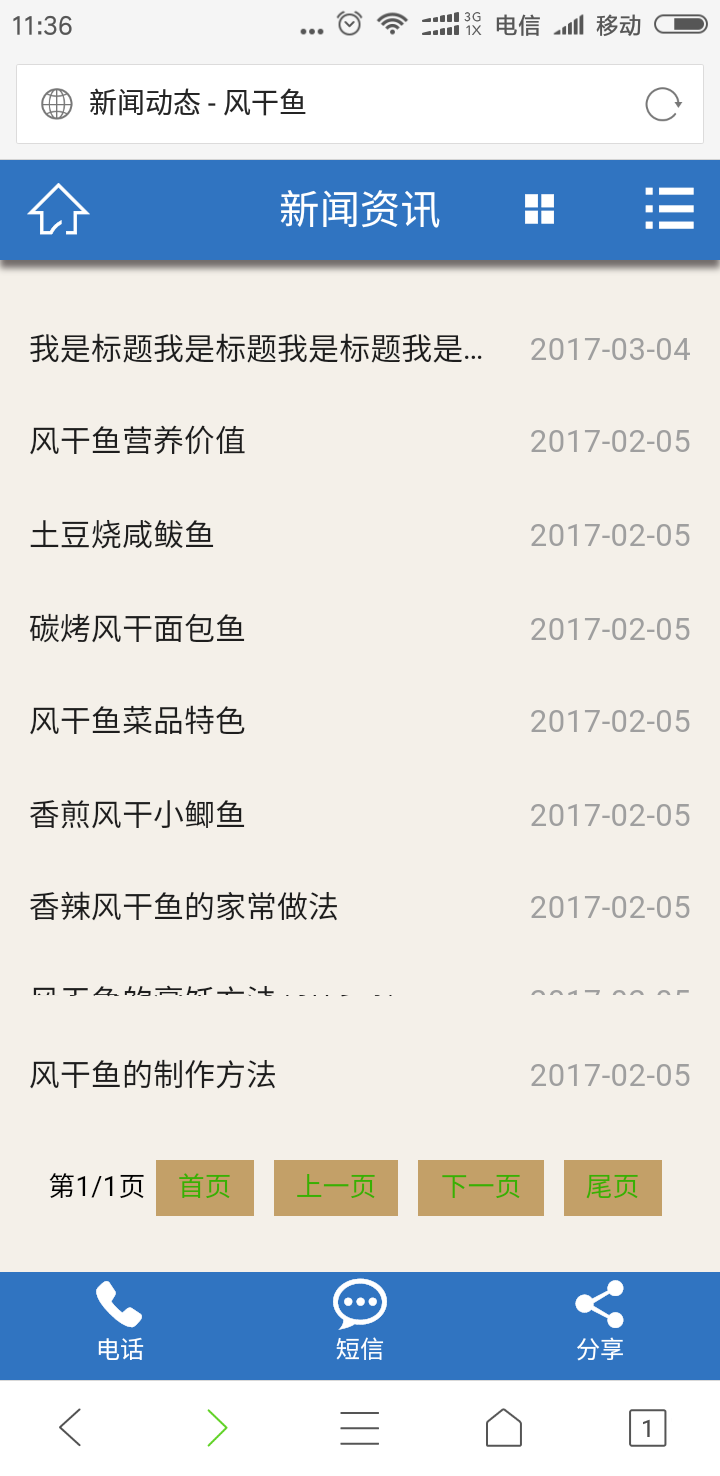Image resolution: width=720 pixels, height=1476 pixels.
Task: Reload the page in the address bar
Action: tap(663, 104)
